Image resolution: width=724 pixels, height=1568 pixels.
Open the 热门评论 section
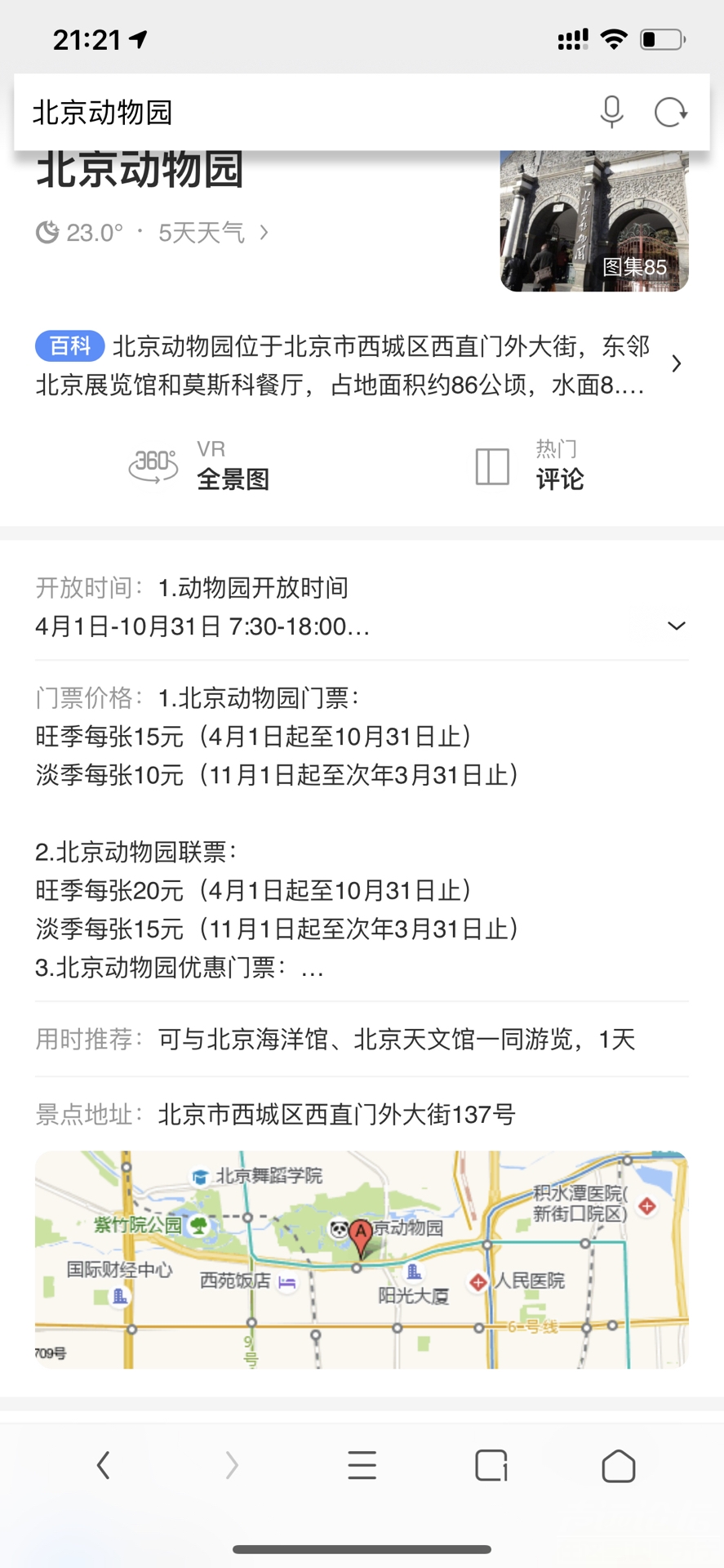[531, 465]
